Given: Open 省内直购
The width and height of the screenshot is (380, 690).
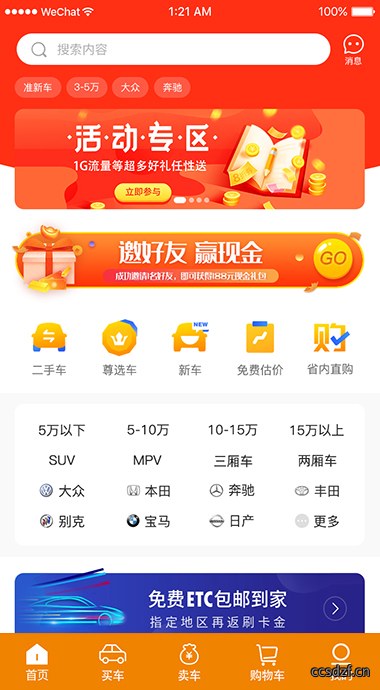Looking at the screenshot, I should [x=330, y=349].
